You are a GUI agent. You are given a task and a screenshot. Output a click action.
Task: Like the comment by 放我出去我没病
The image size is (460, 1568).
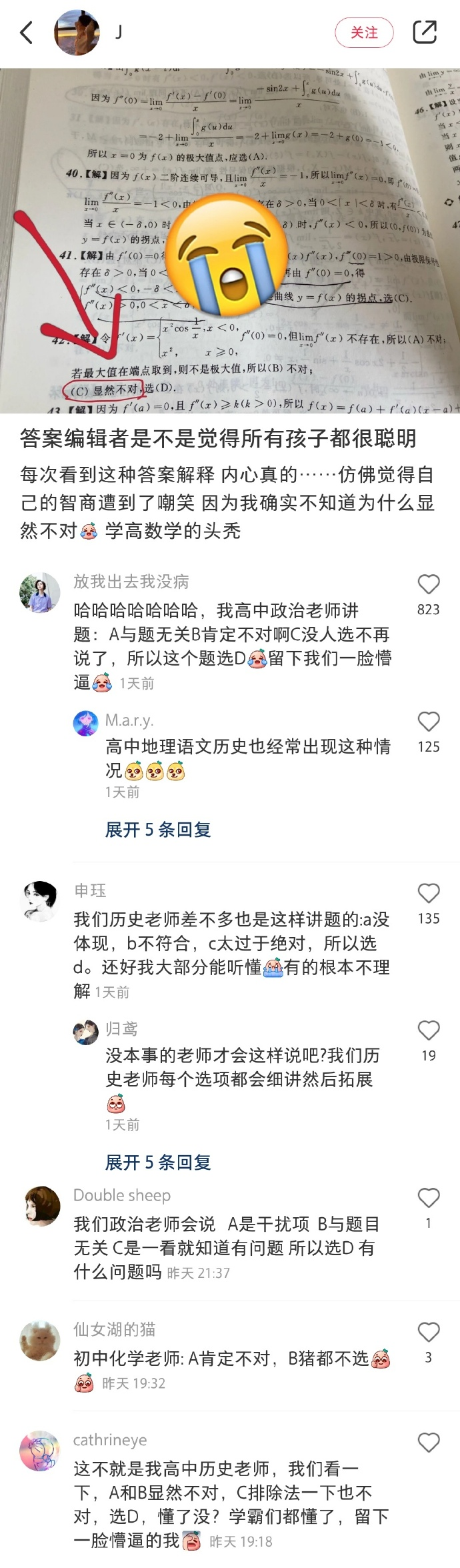(x=428, y=585)
